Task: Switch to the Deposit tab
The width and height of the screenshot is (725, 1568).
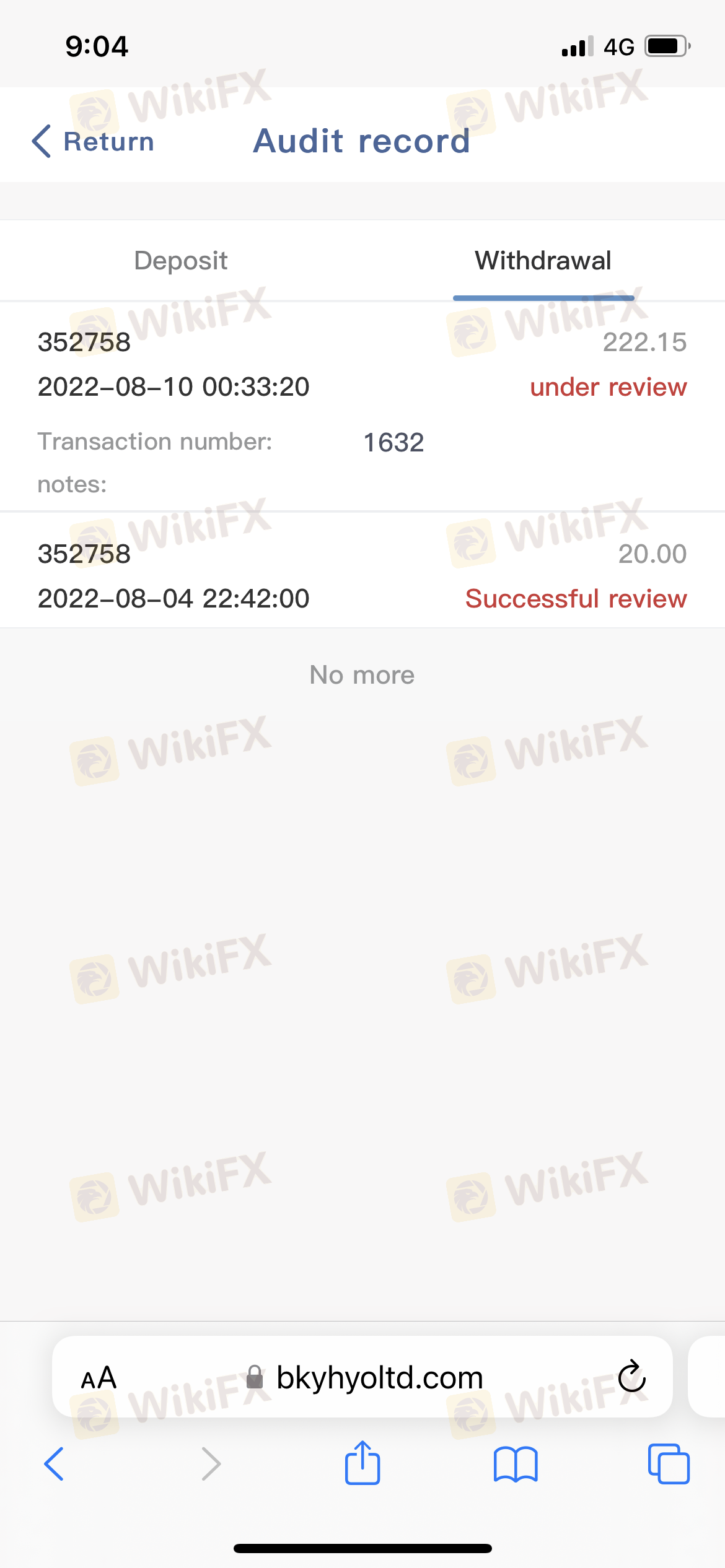Action: [x=181, y=261]
